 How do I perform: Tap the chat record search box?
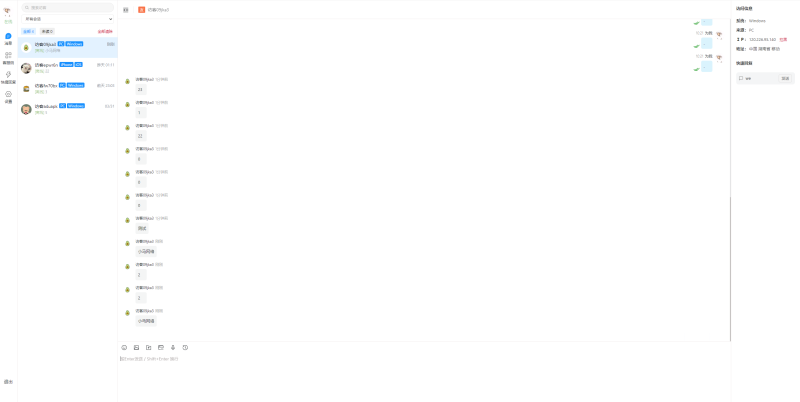[x=68, y=8]
